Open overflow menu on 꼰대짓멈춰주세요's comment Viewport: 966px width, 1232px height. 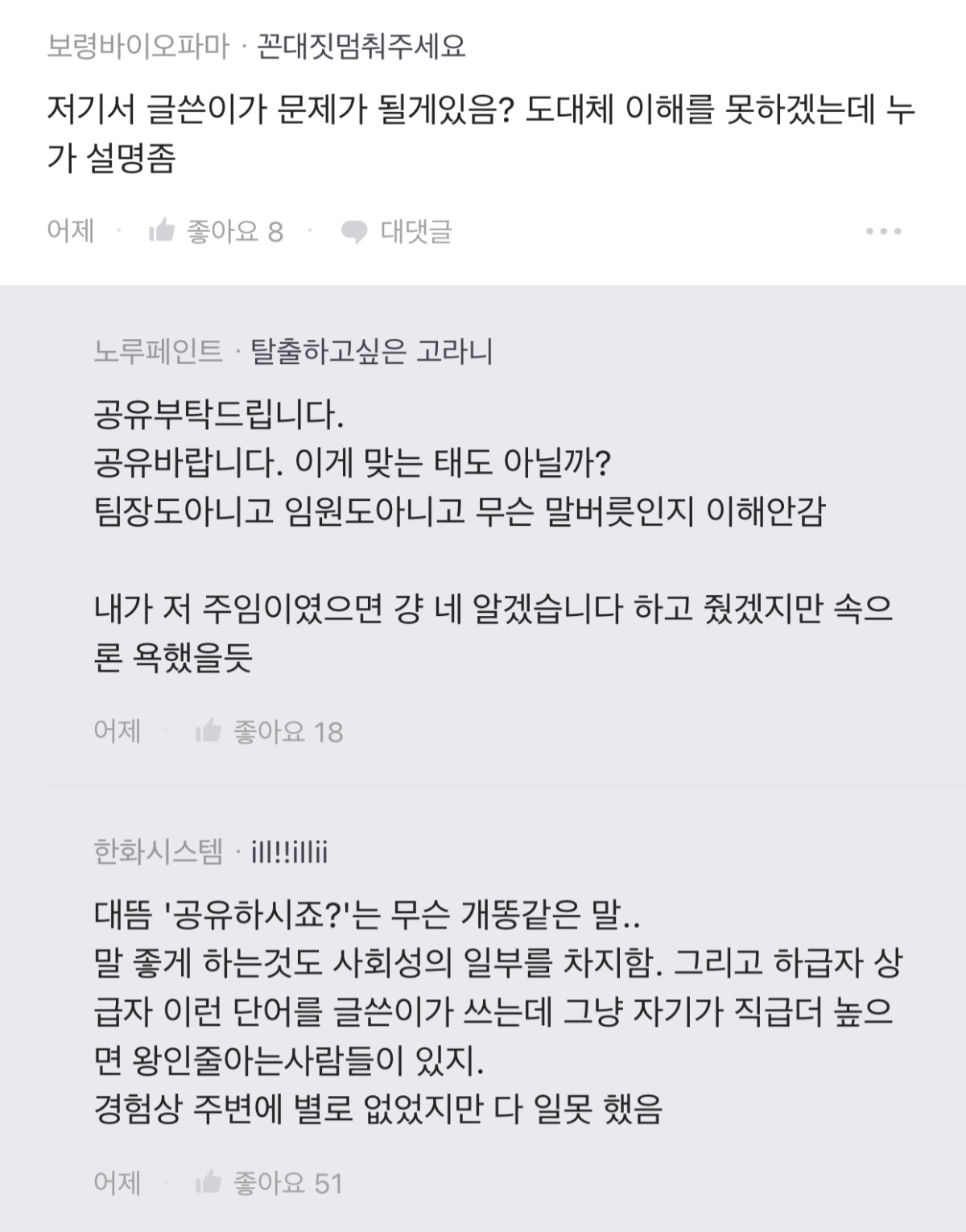(x=883, y=232)
